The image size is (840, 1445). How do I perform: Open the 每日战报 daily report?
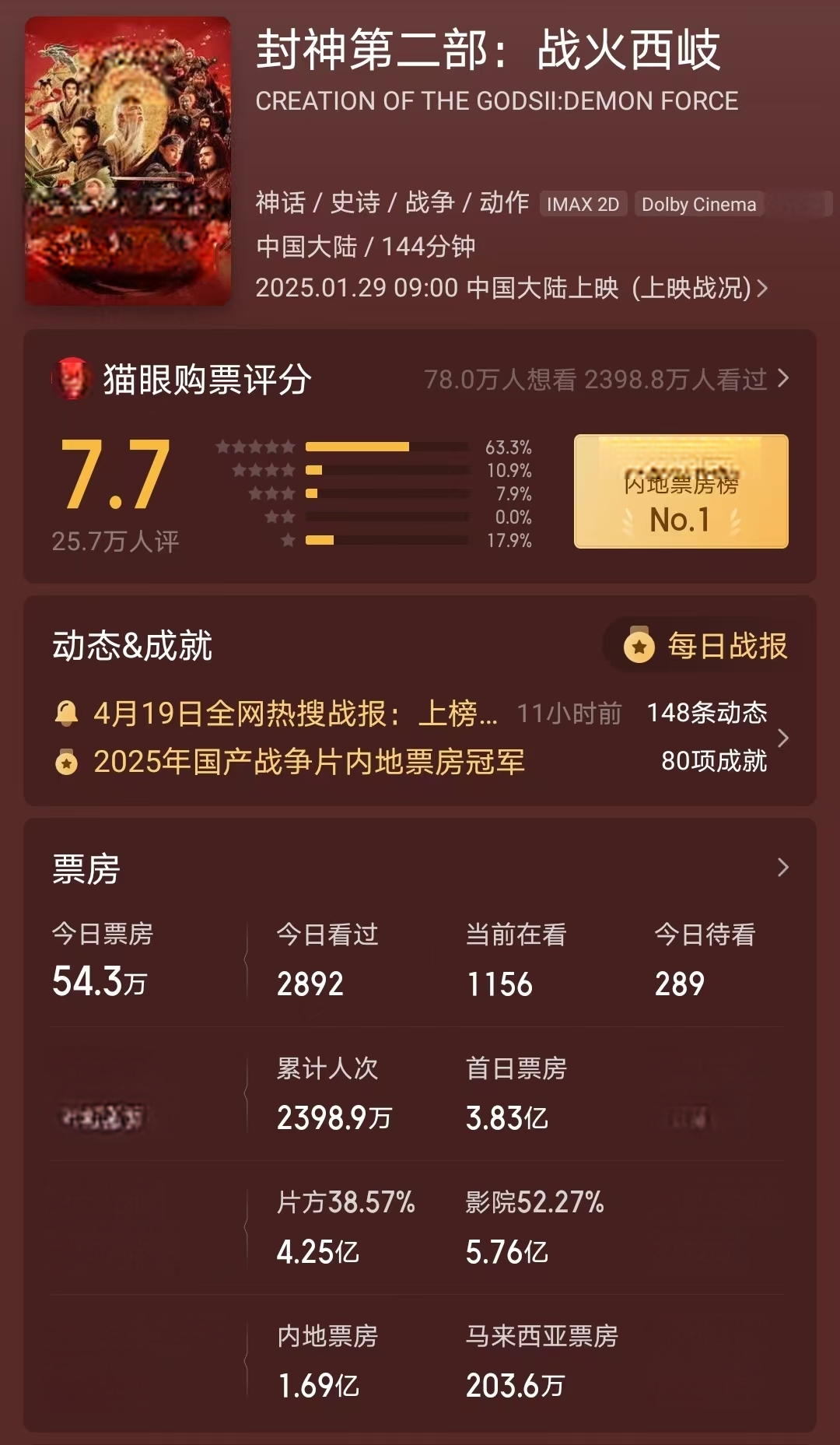(708, 646)
